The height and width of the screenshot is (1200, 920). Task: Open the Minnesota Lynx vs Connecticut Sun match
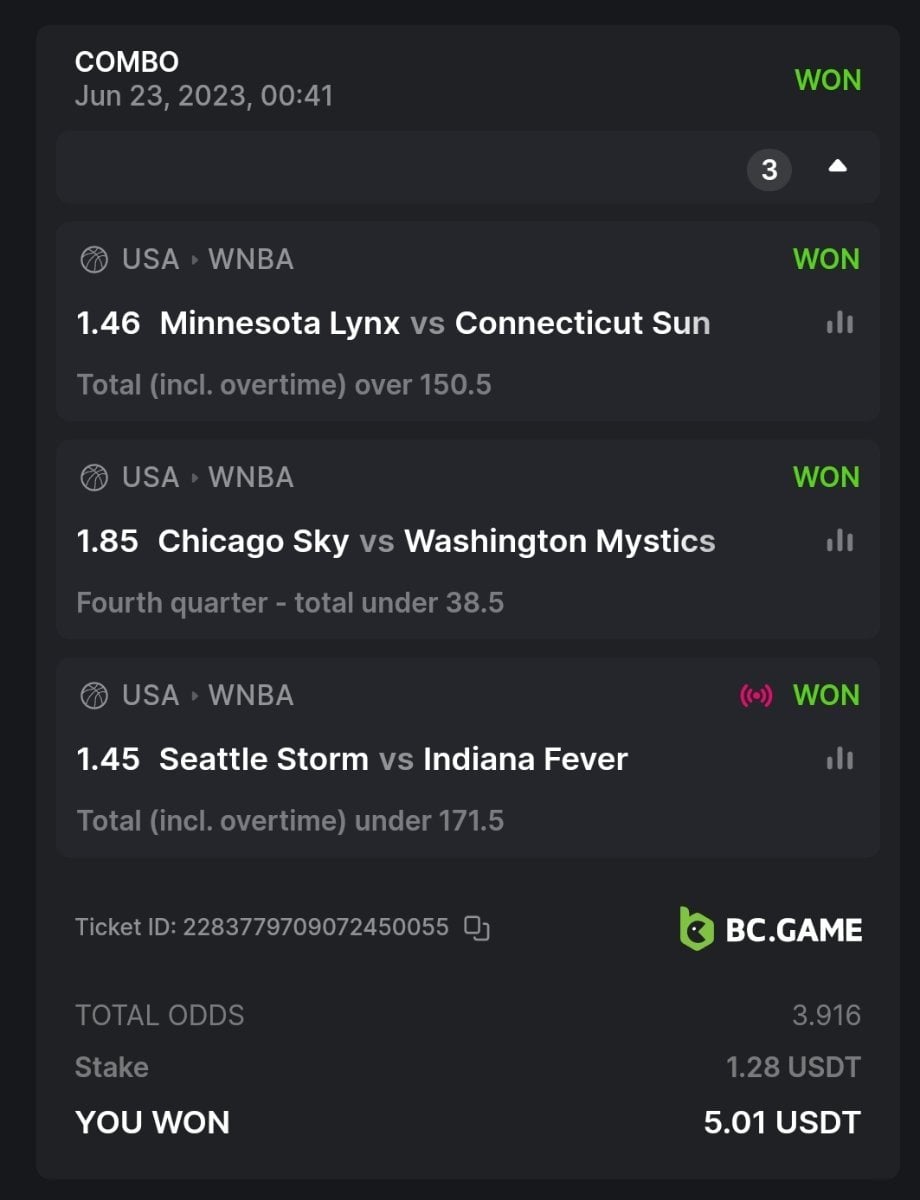pyautogui.click(x=435, y=323)
